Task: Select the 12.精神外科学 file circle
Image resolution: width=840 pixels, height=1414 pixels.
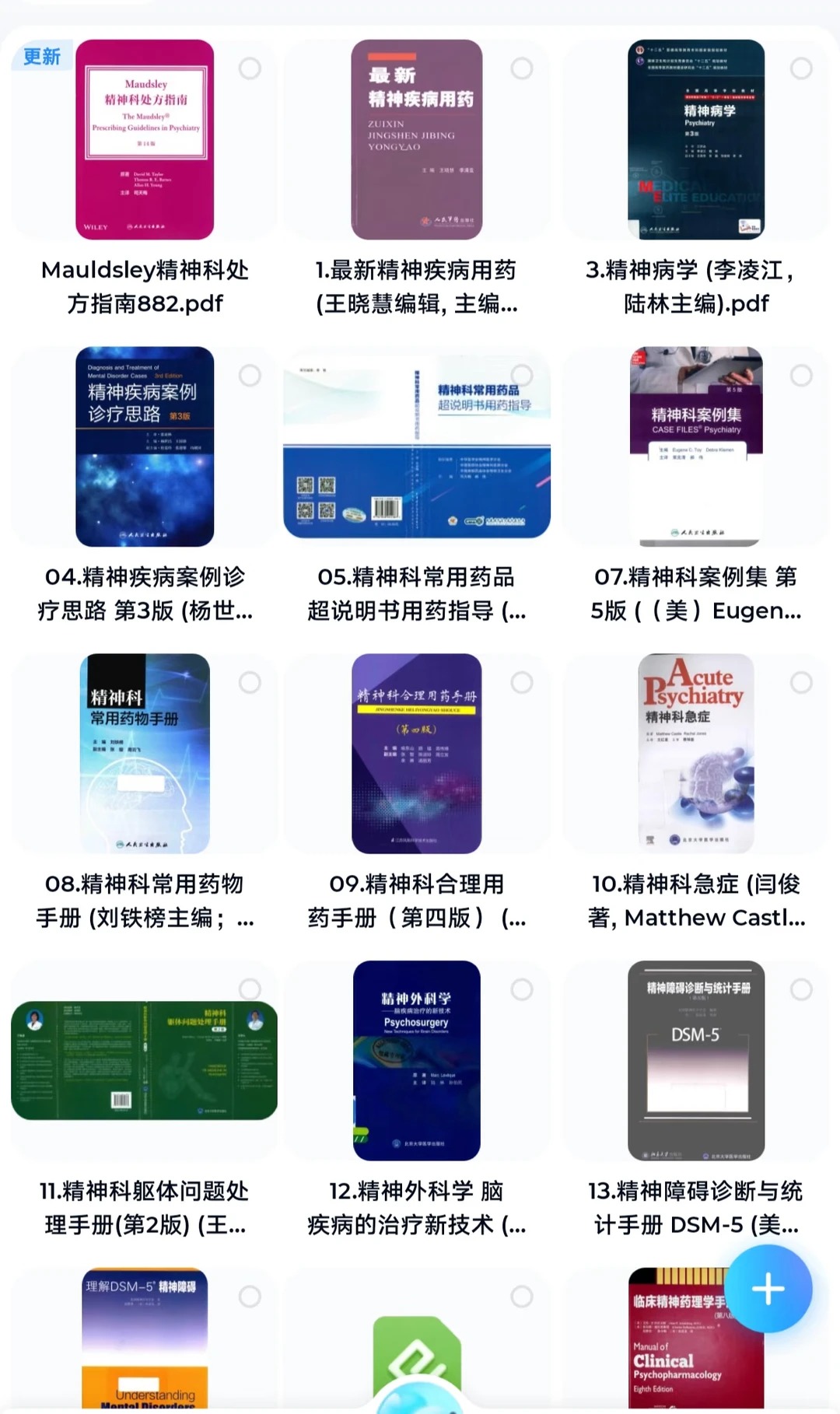Action: (521, 989)
